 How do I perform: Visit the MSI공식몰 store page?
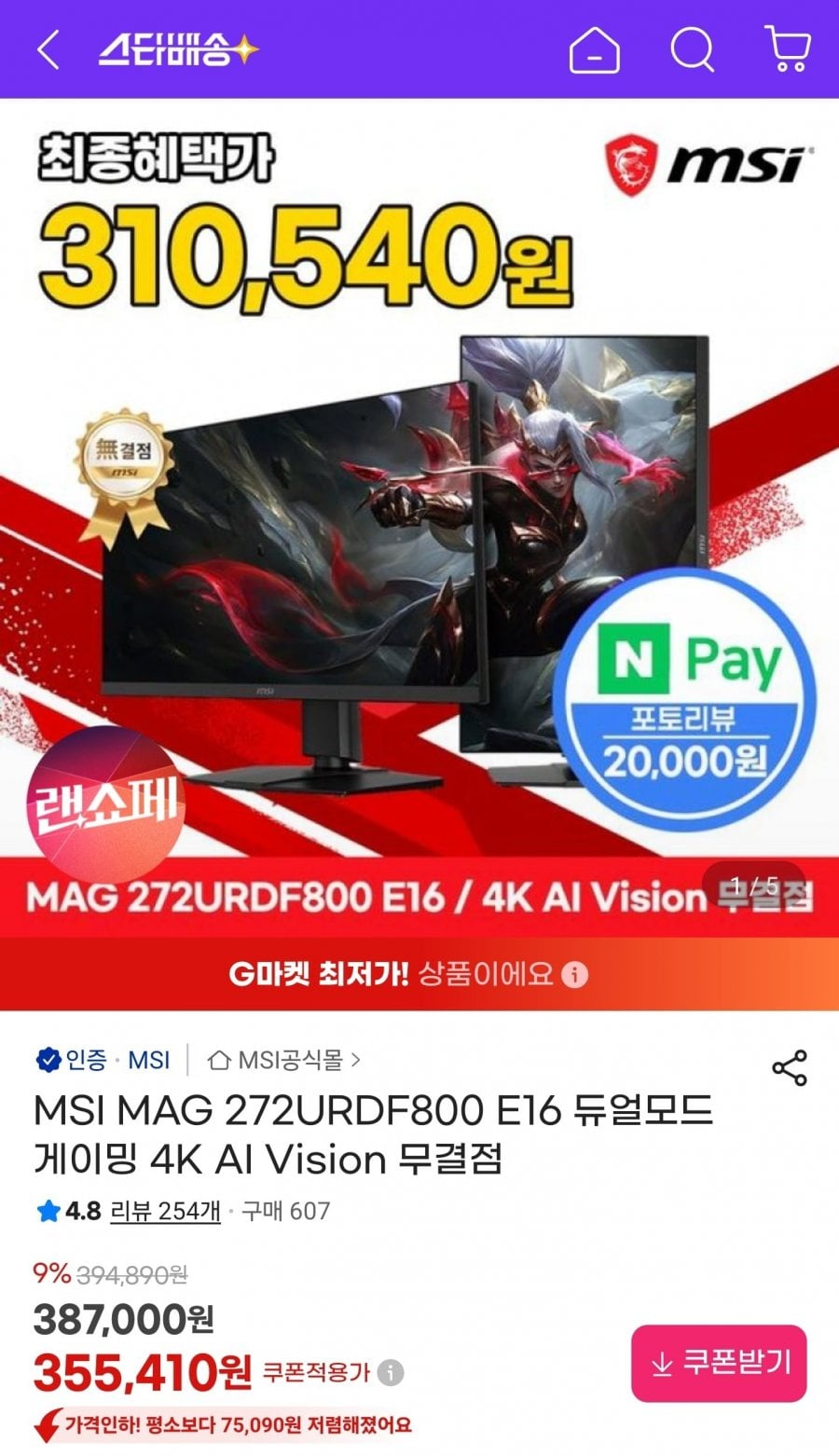coord(283,1060)
